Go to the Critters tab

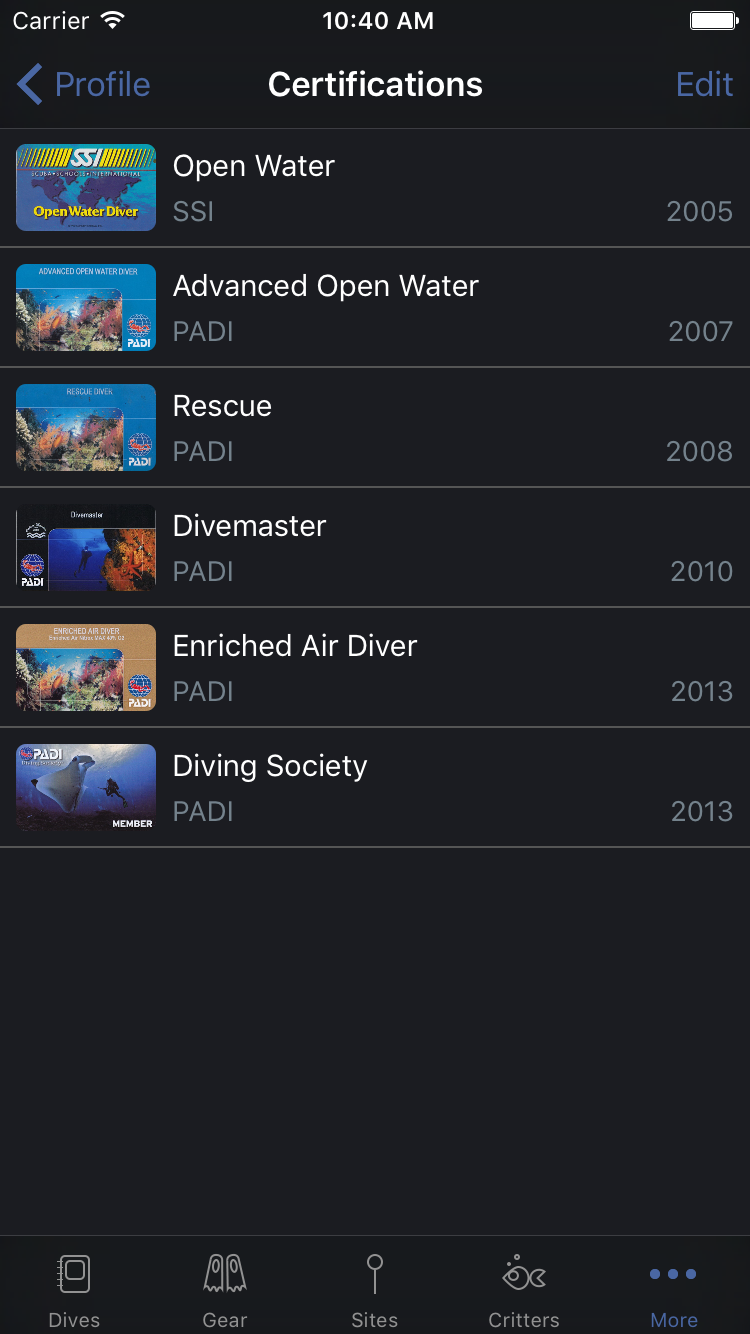pyautogui.click(x=524, y=1290)
